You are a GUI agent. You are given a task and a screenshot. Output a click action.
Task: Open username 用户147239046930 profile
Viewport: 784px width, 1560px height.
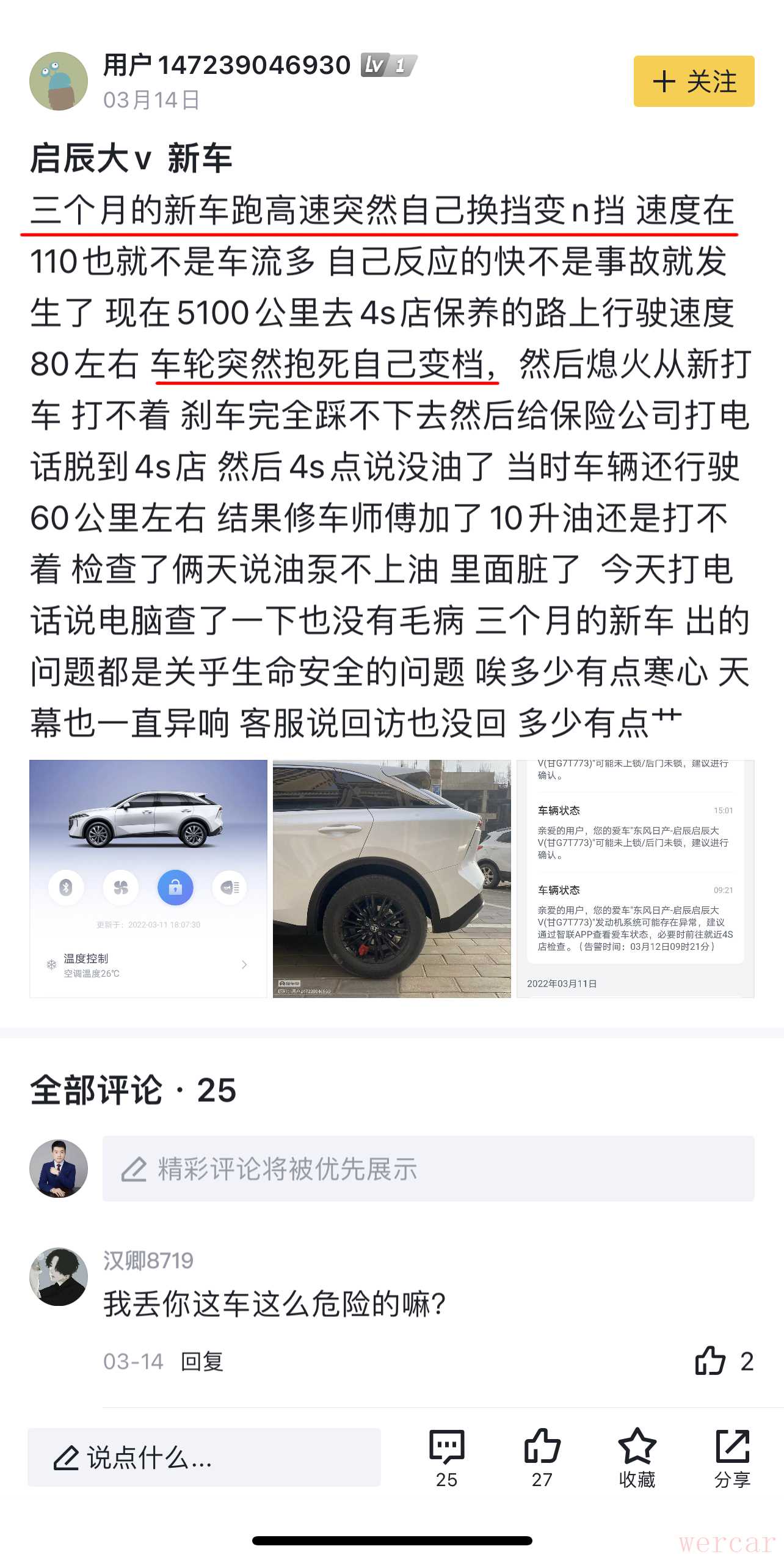[227, 65]
